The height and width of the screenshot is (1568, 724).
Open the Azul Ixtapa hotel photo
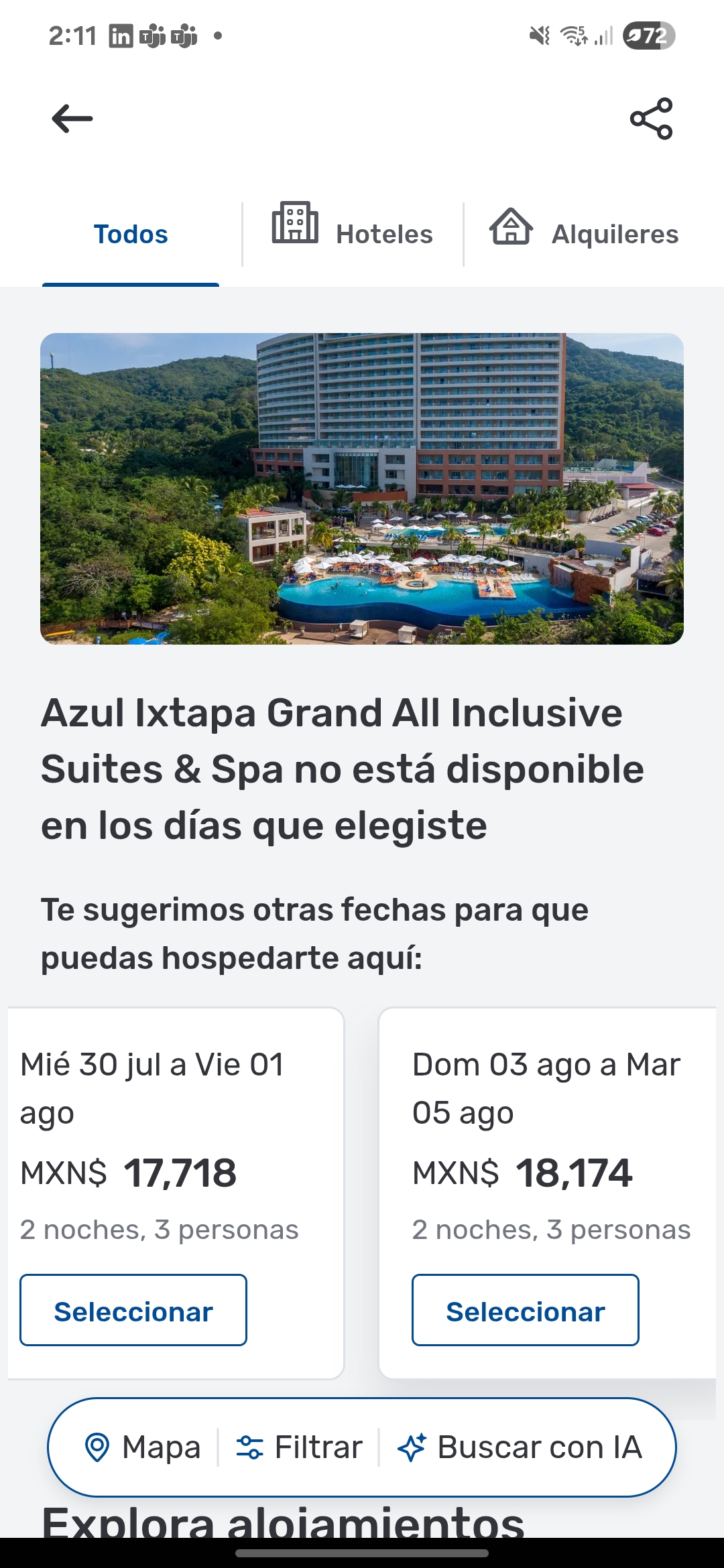[362, 488]
